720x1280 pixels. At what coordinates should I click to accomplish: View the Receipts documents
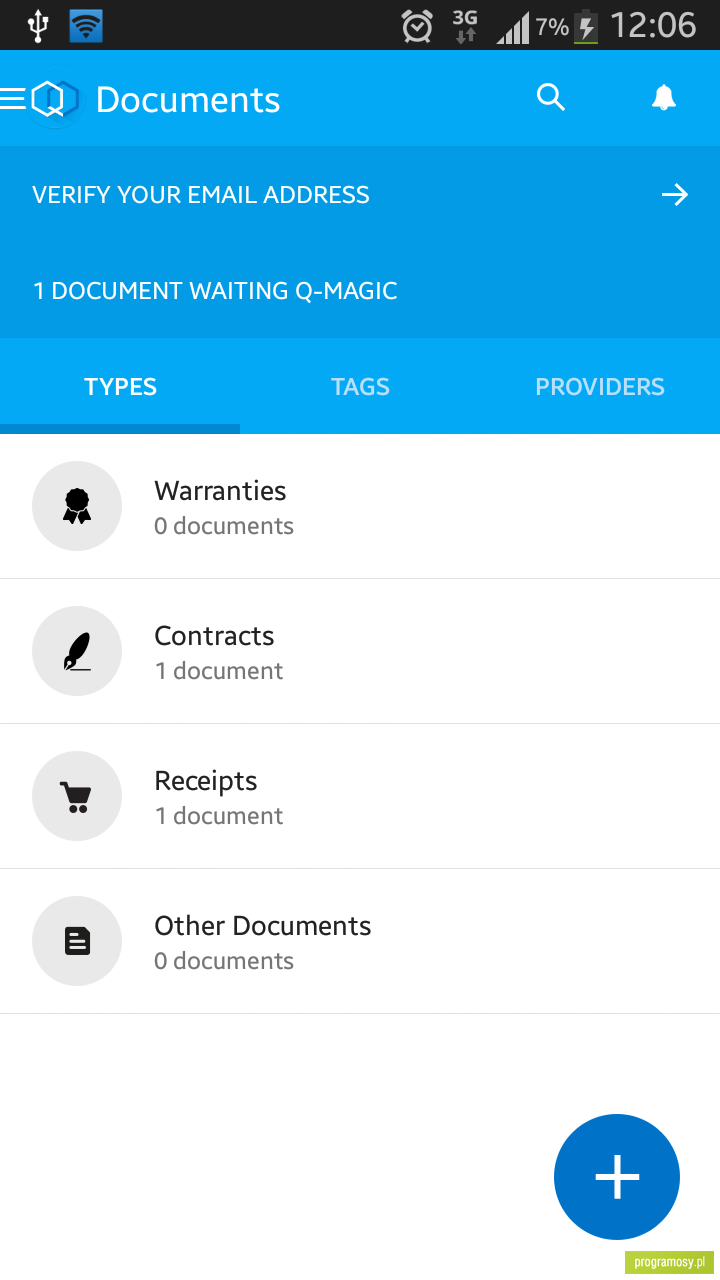(360, 796)
